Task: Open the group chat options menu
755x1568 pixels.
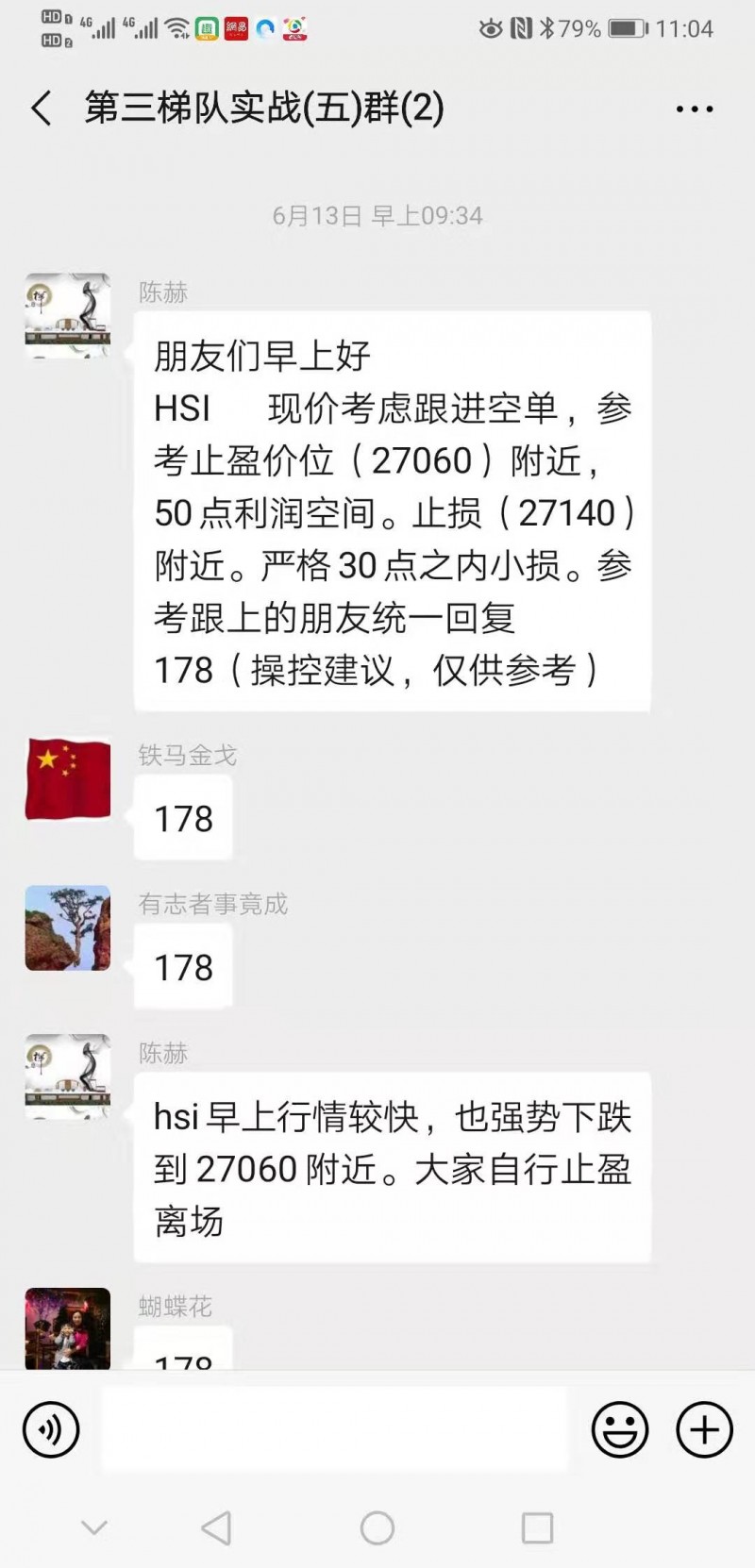Action: pos(695,109)
